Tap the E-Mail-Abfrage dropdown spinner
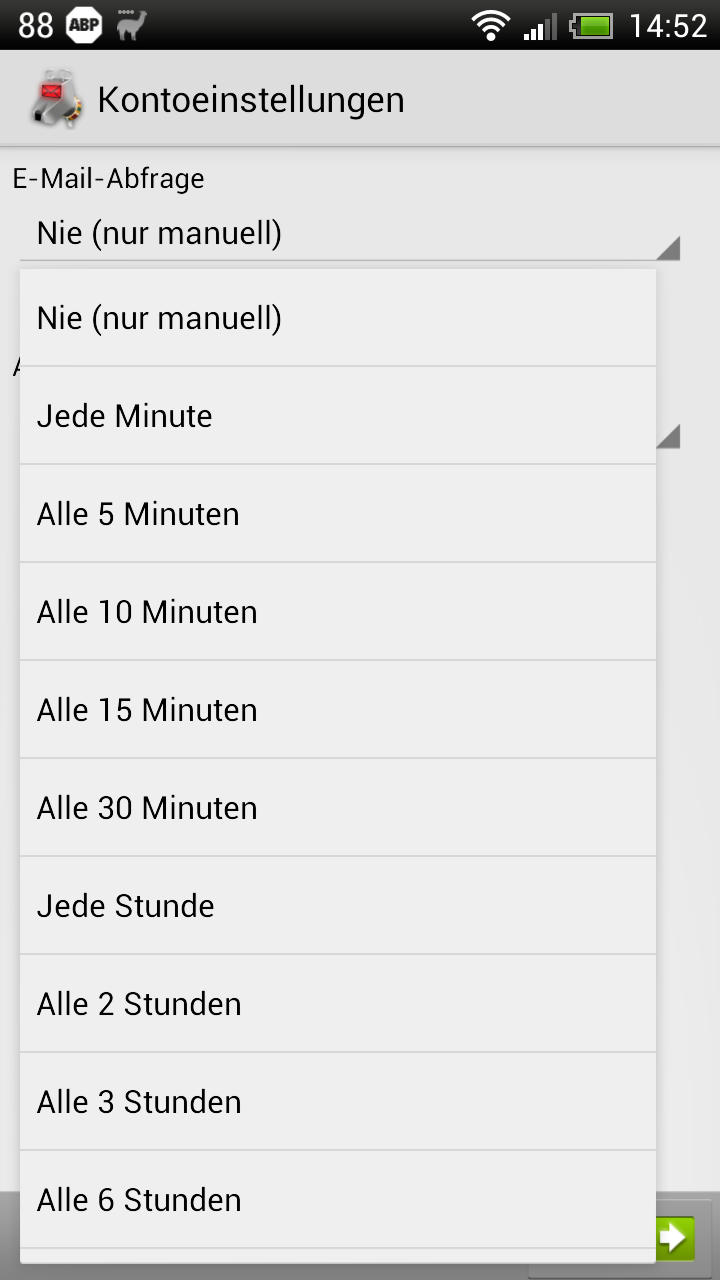 click(350, 234)
